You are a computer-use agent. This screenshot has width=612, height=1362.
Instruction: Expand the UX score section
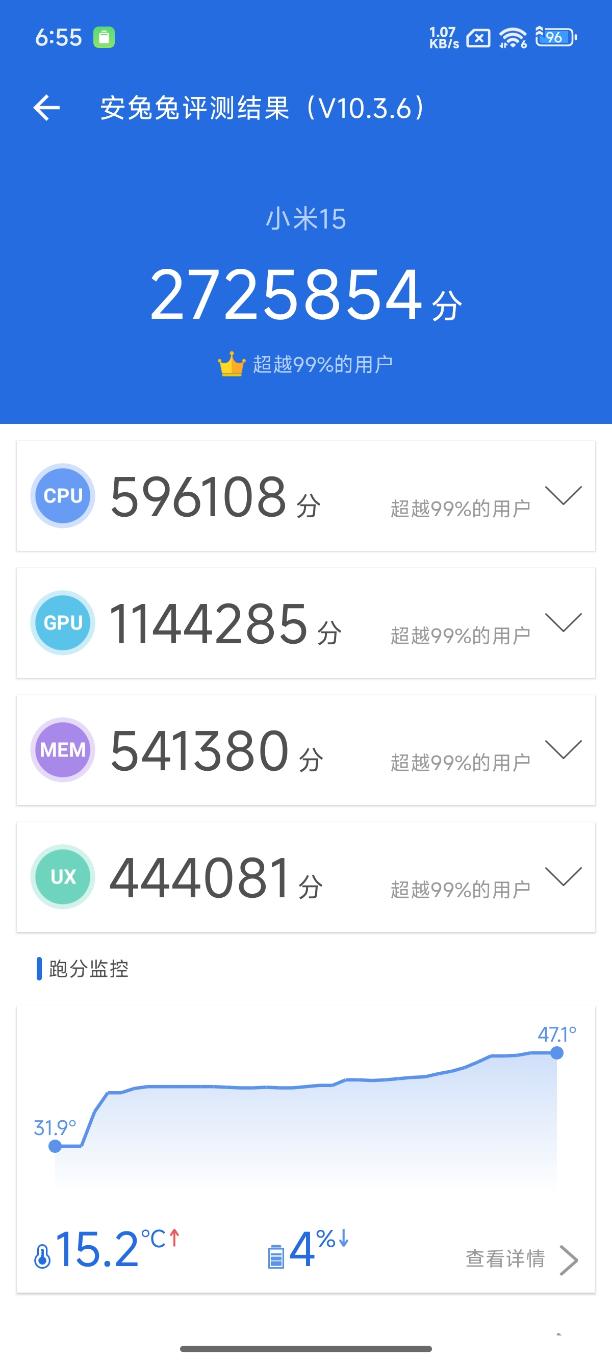click(x=563, y=877)
